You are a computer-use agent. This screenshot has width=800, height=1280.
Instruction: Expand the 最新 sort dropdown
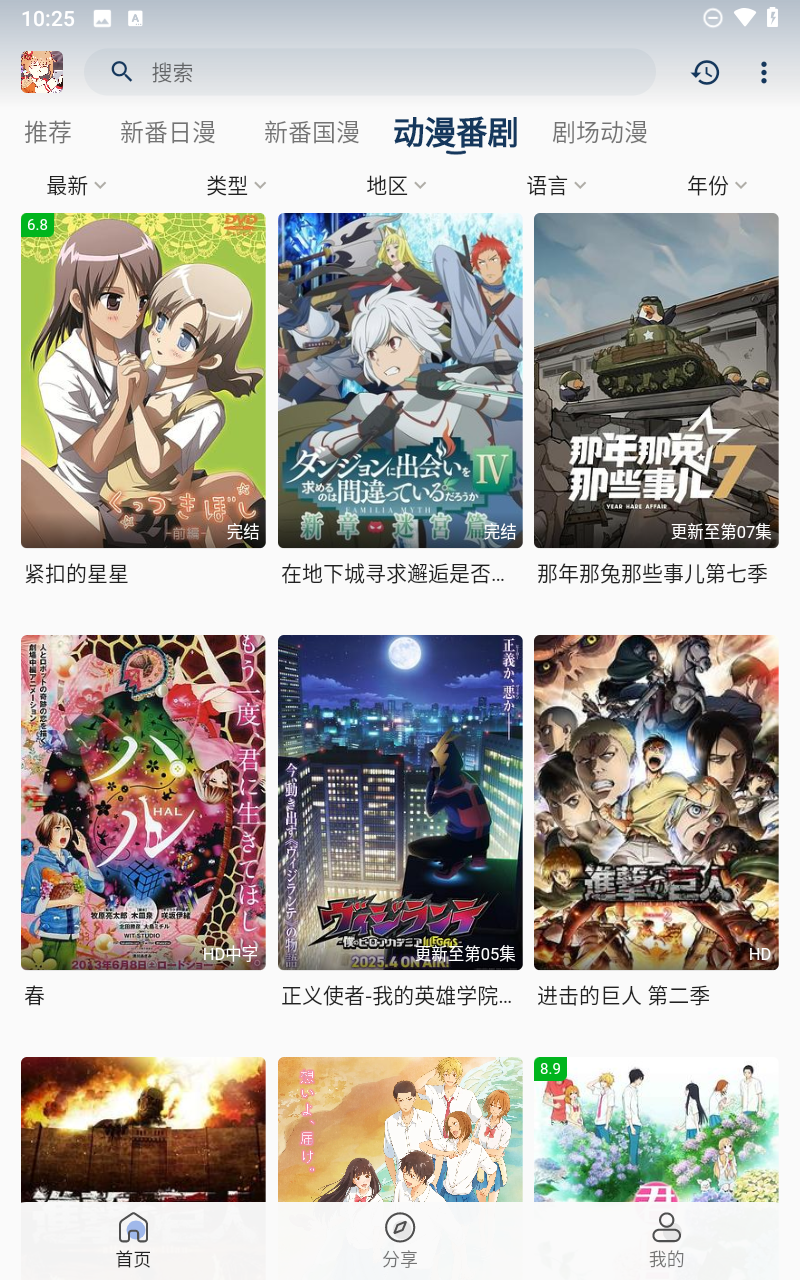(x=77, y=185)
